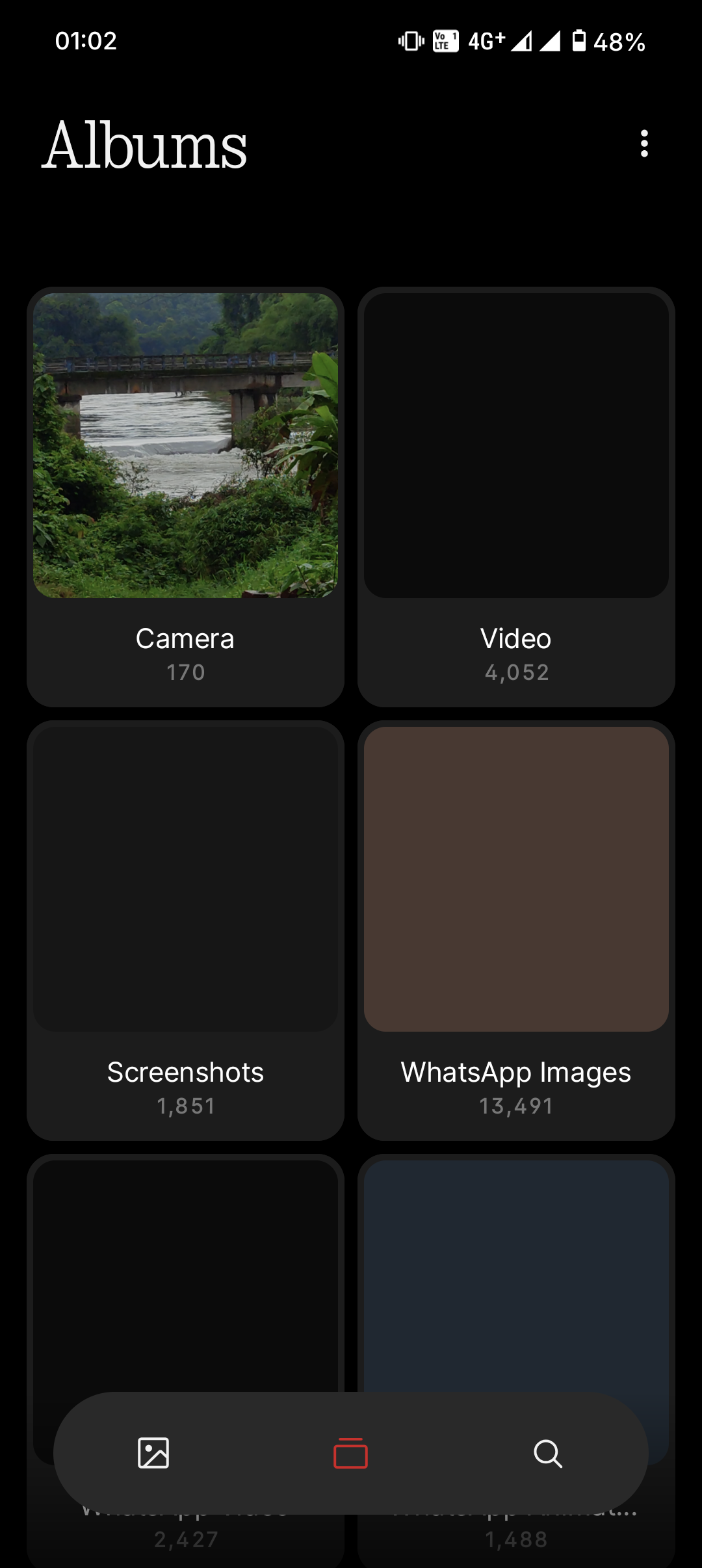This screenshot has width=702, height=1568.
Task: Open the search tab
Action: pyautogui.click(x=547, y=1453)
